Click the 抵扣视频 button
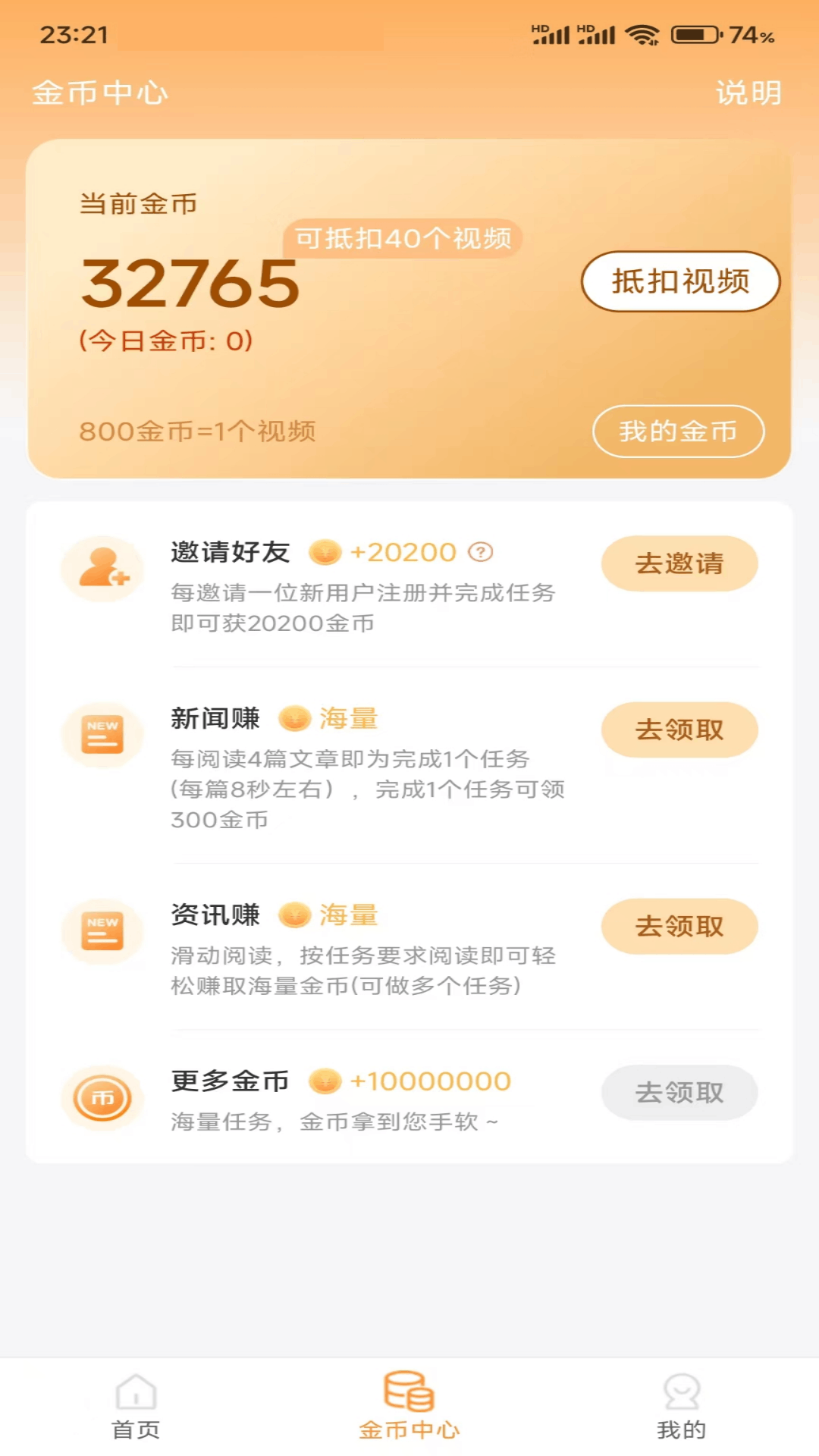This screenshot has width=819, height=1456. pos(679,281)
